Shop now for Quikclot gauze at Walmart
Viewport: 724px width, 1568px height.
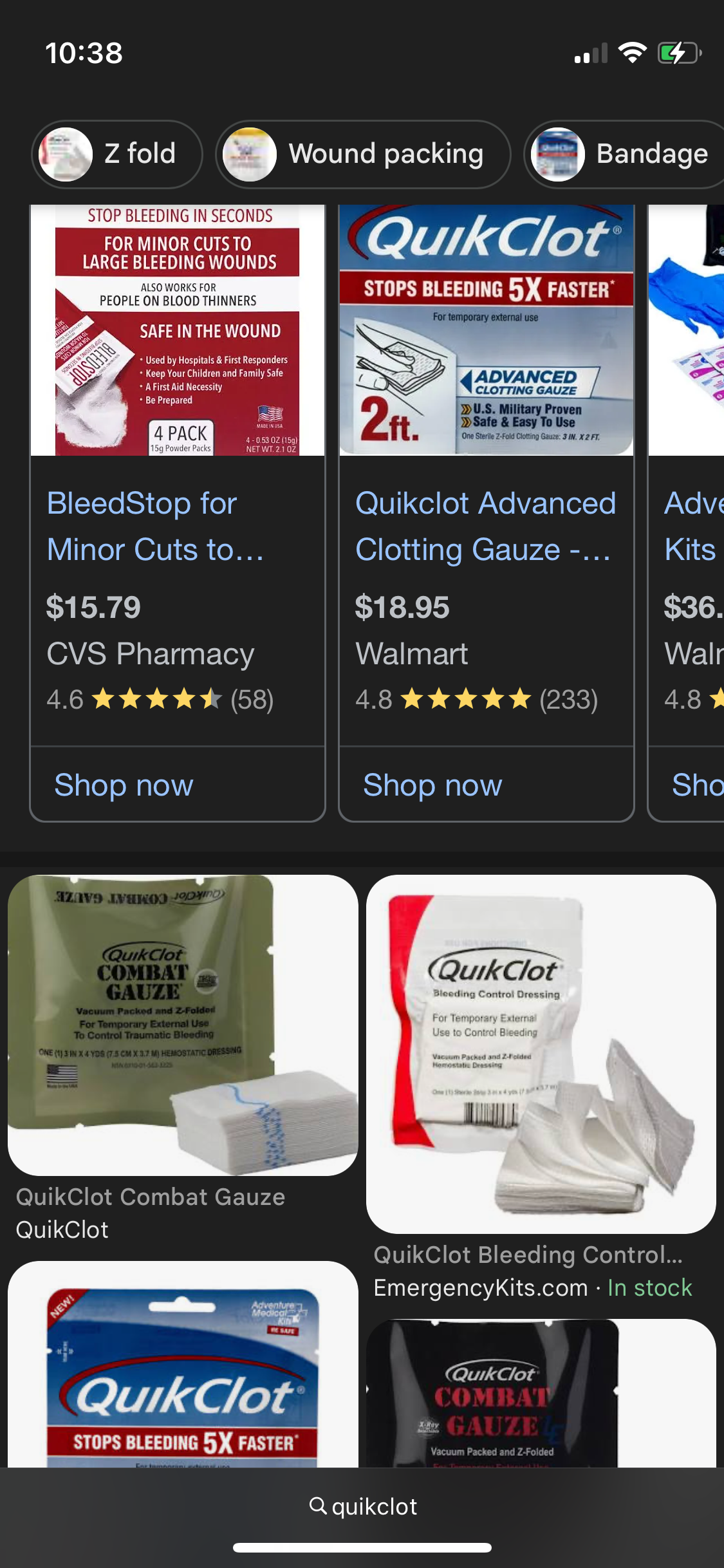pos(432,785)
